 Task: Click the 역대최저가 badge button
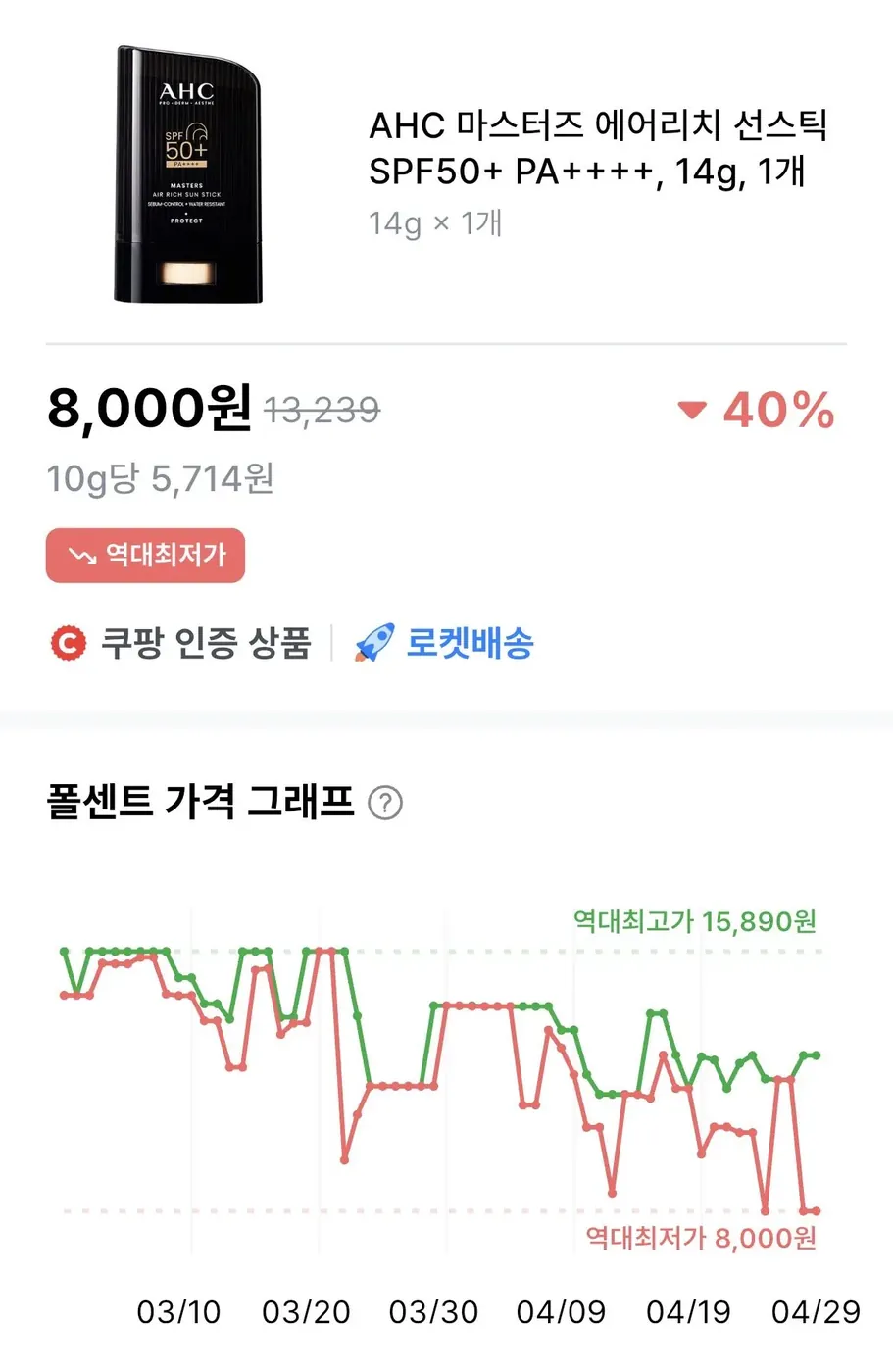point(145,556)
